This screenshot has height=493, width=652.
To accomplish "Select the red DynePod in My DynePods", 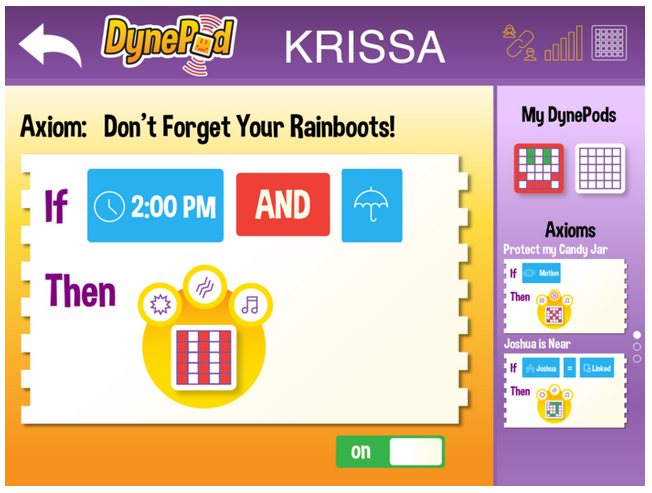I will [x=539, y=167].
